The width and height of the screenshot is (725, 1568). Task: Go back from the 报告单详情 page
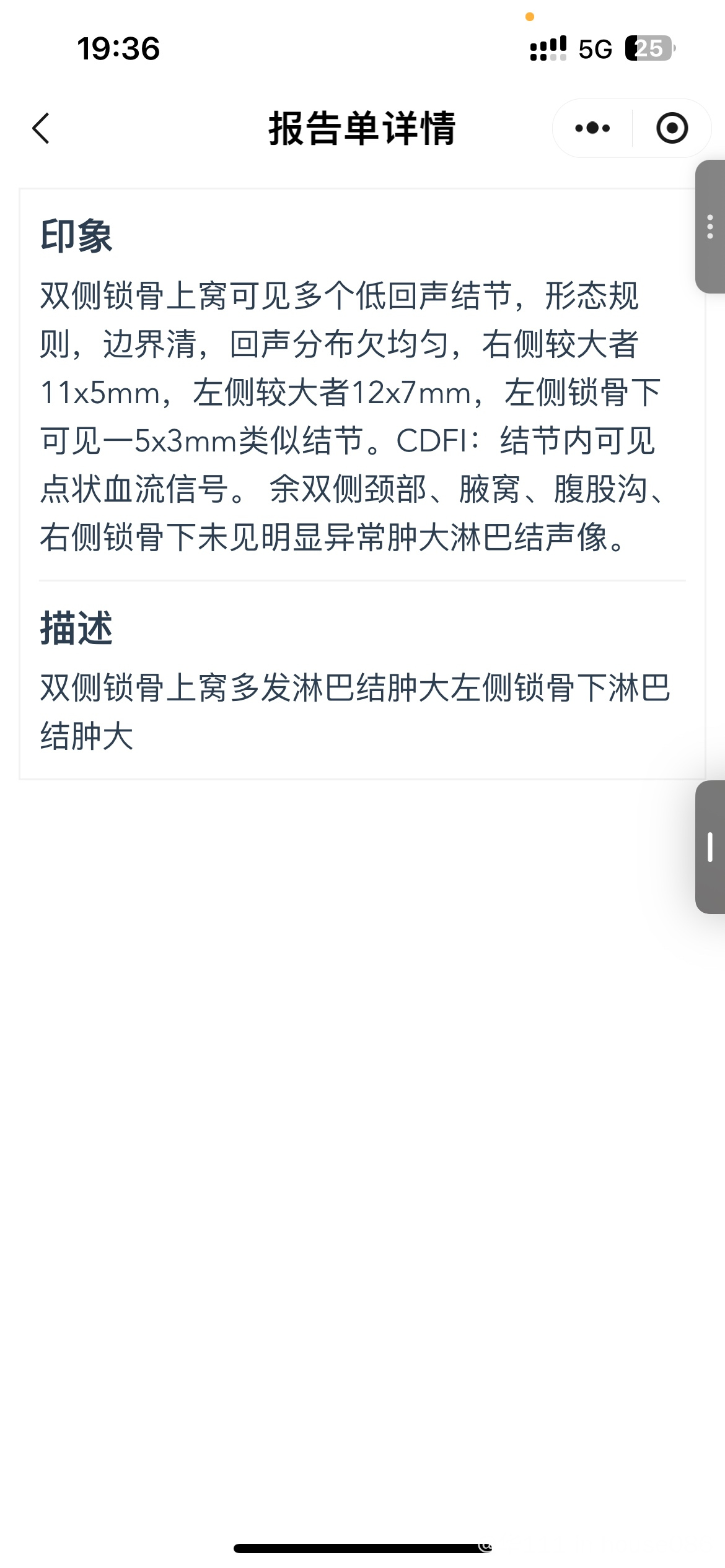pos(41,128)
